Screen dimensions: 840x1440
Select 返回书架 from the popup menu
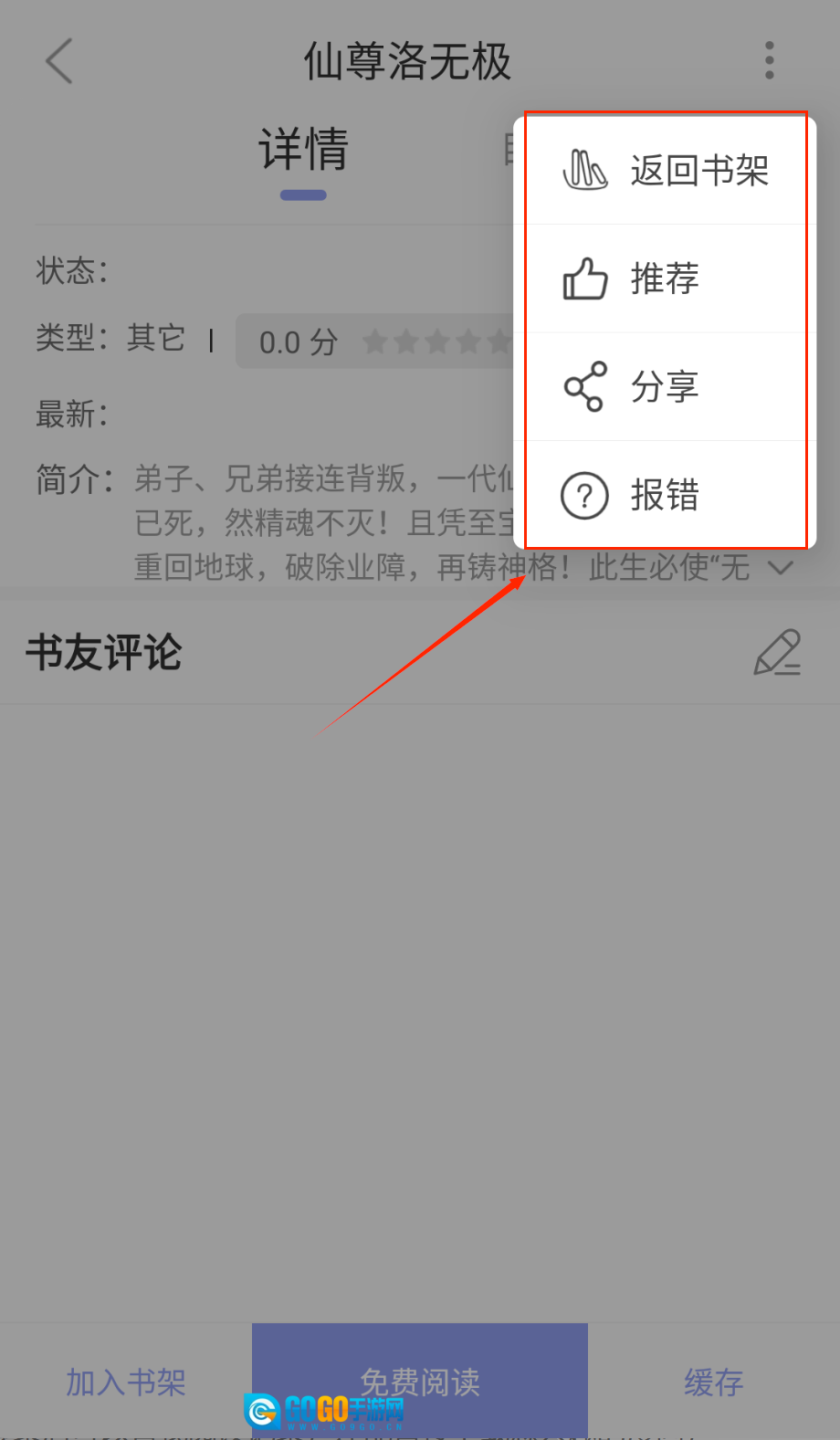click(667, 171)
